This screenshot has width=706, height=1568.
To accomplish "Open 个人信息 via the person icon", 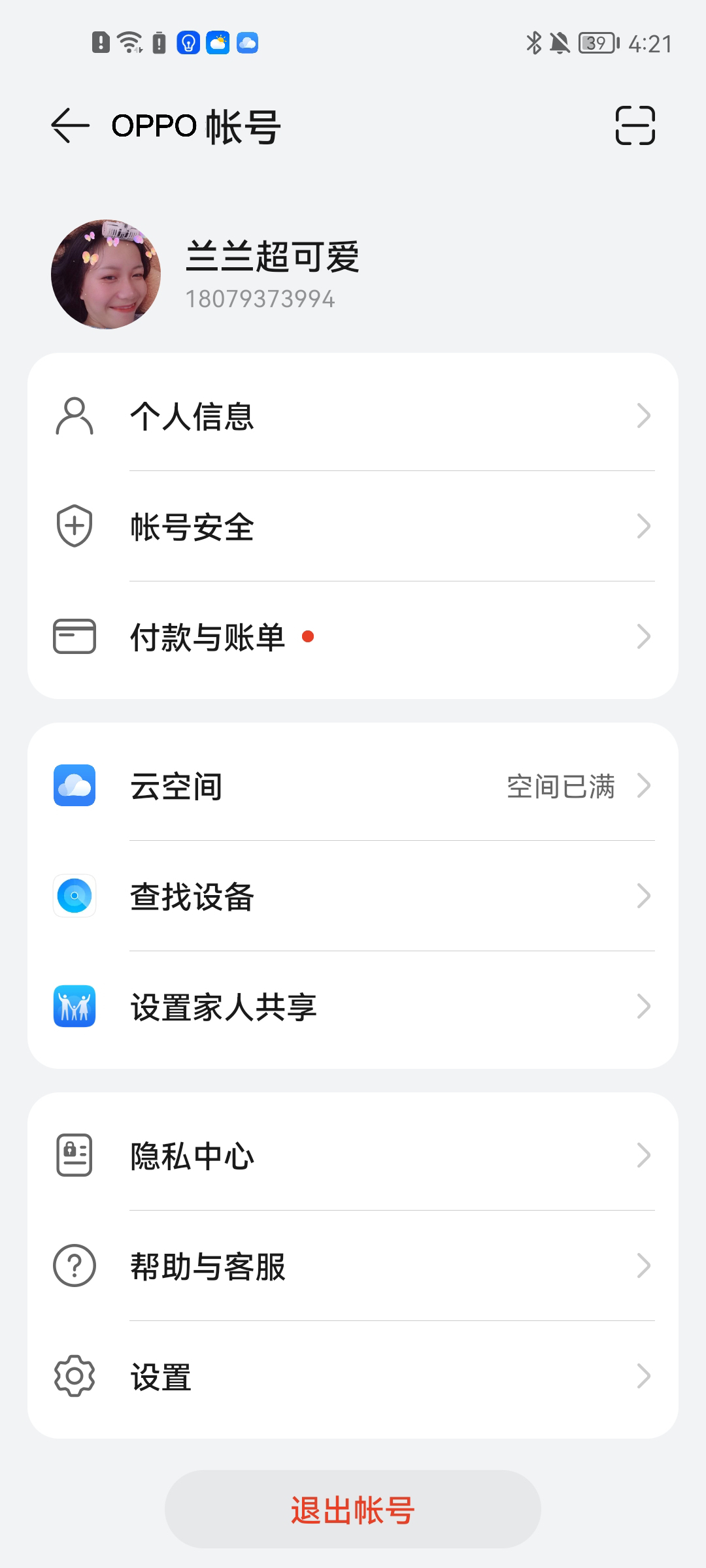I will coord(74,417).
